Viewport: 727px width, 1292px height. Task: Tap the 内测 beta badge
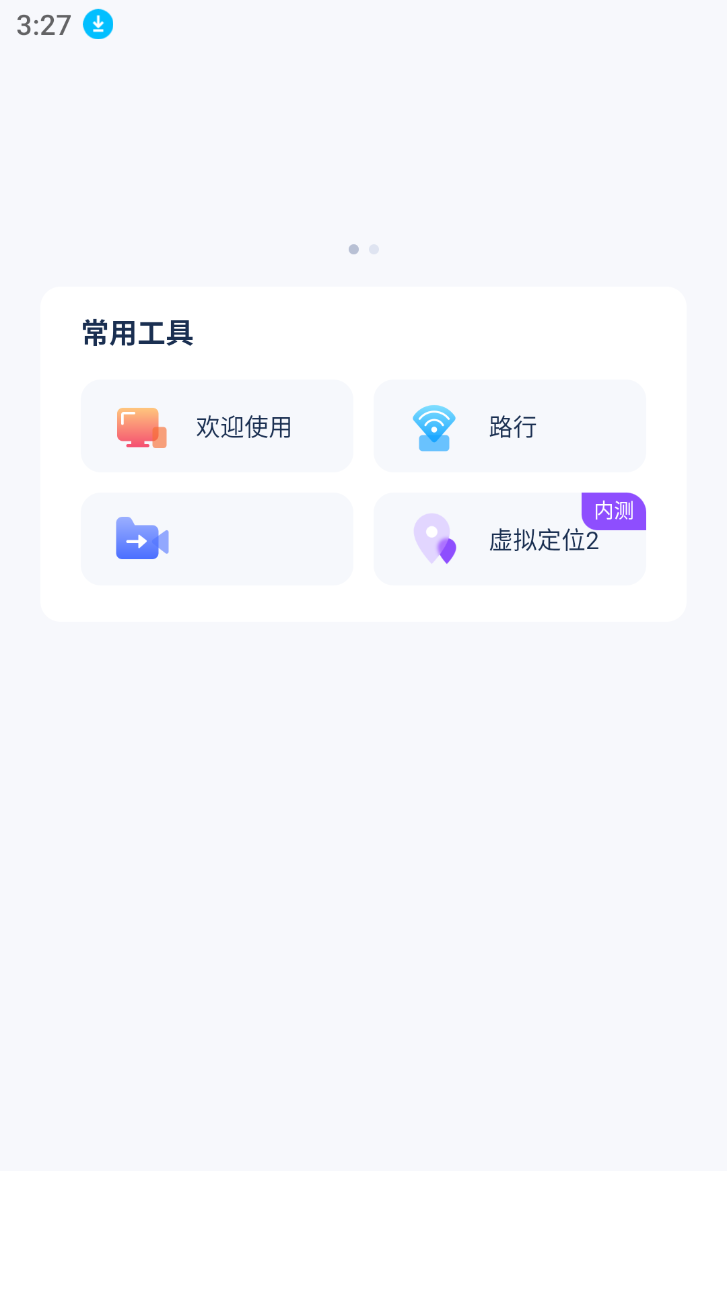tap(613, 511)
